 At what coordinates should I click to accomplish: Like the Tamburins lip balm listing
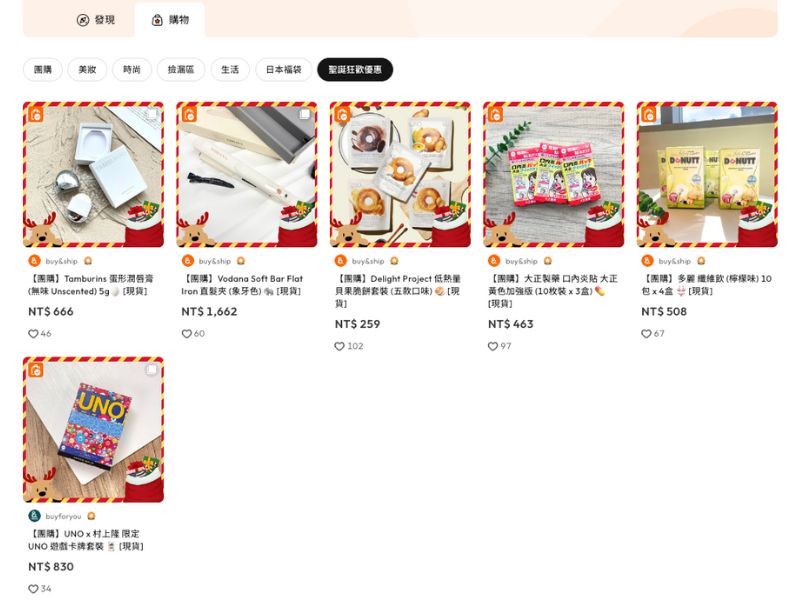33,334
